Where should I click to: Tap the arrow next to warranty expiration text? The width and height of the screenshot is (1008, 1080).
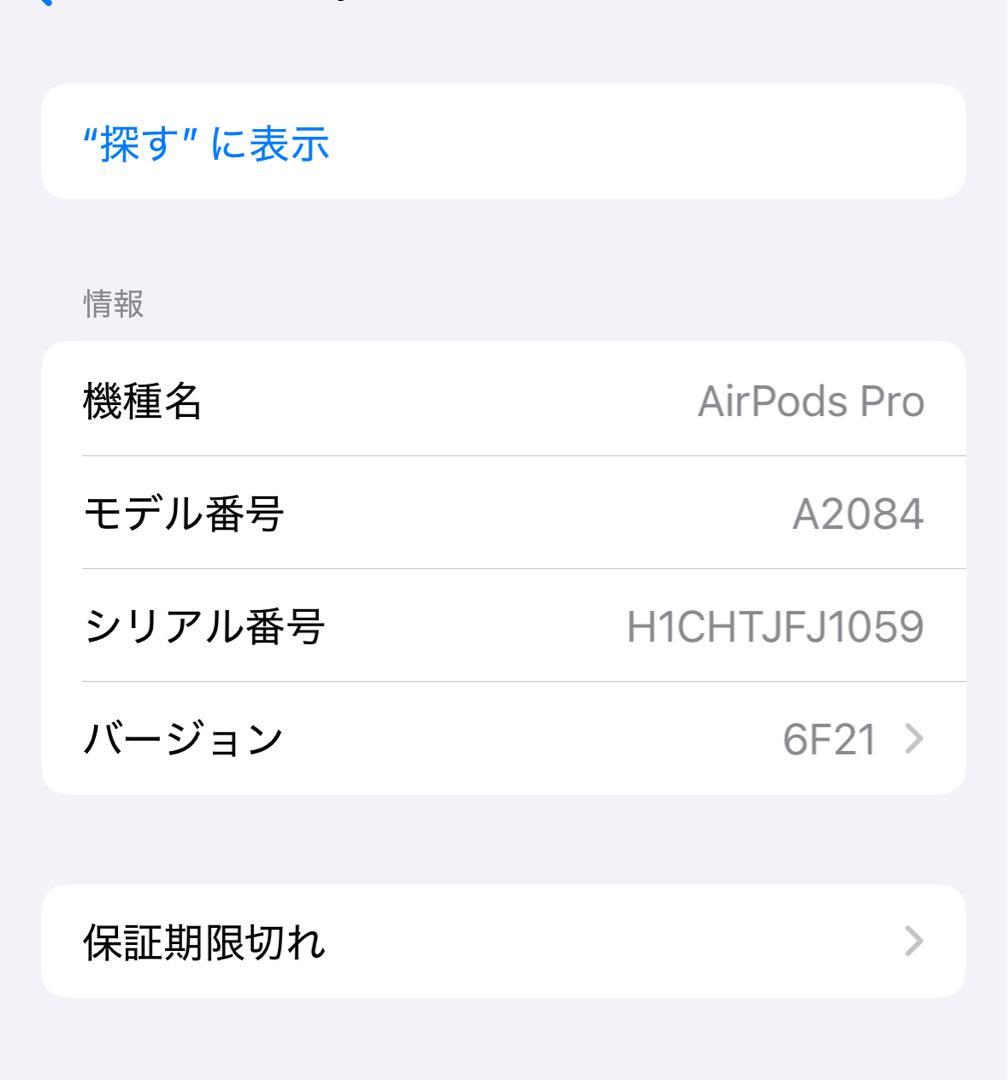tap(912, 938)
